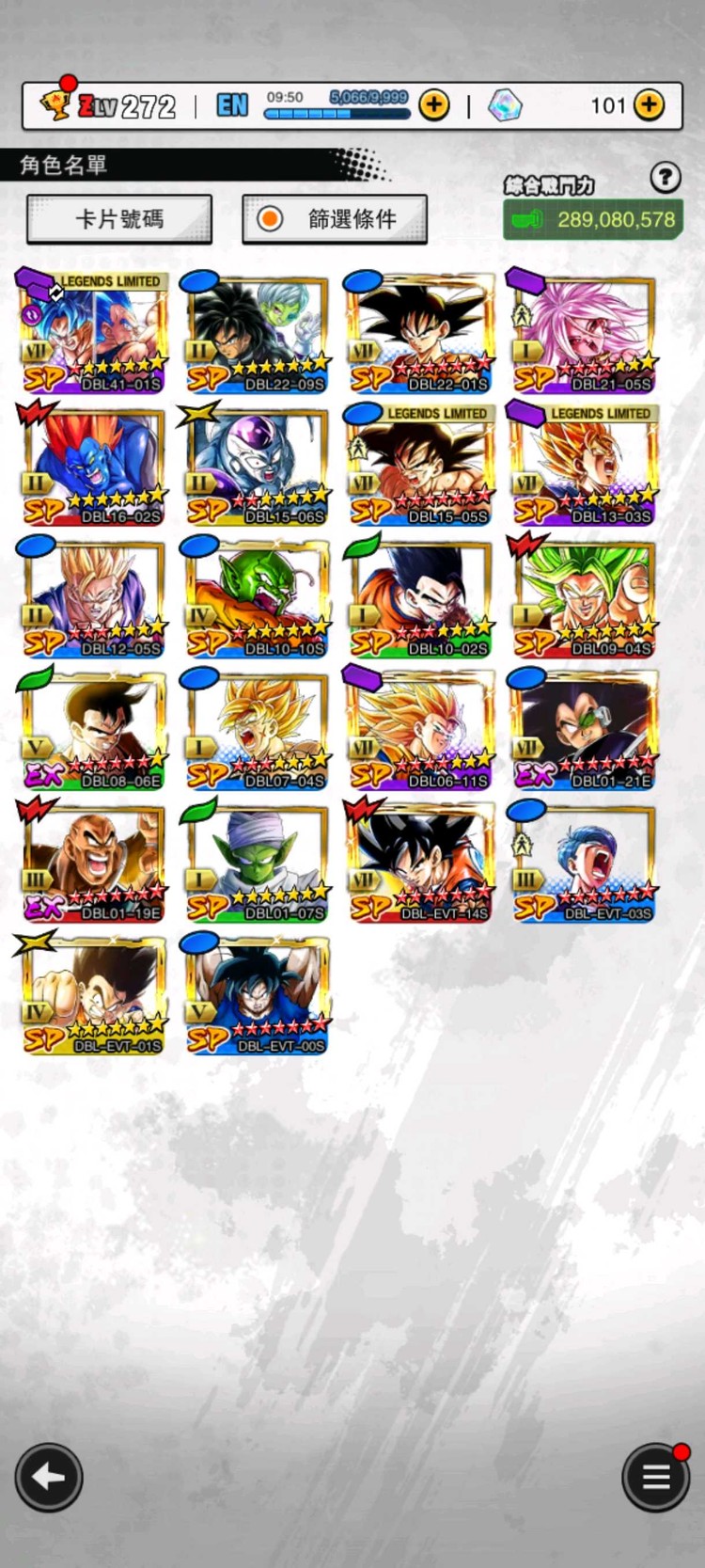Add chrono crystals with plus button

click(650, 104)
